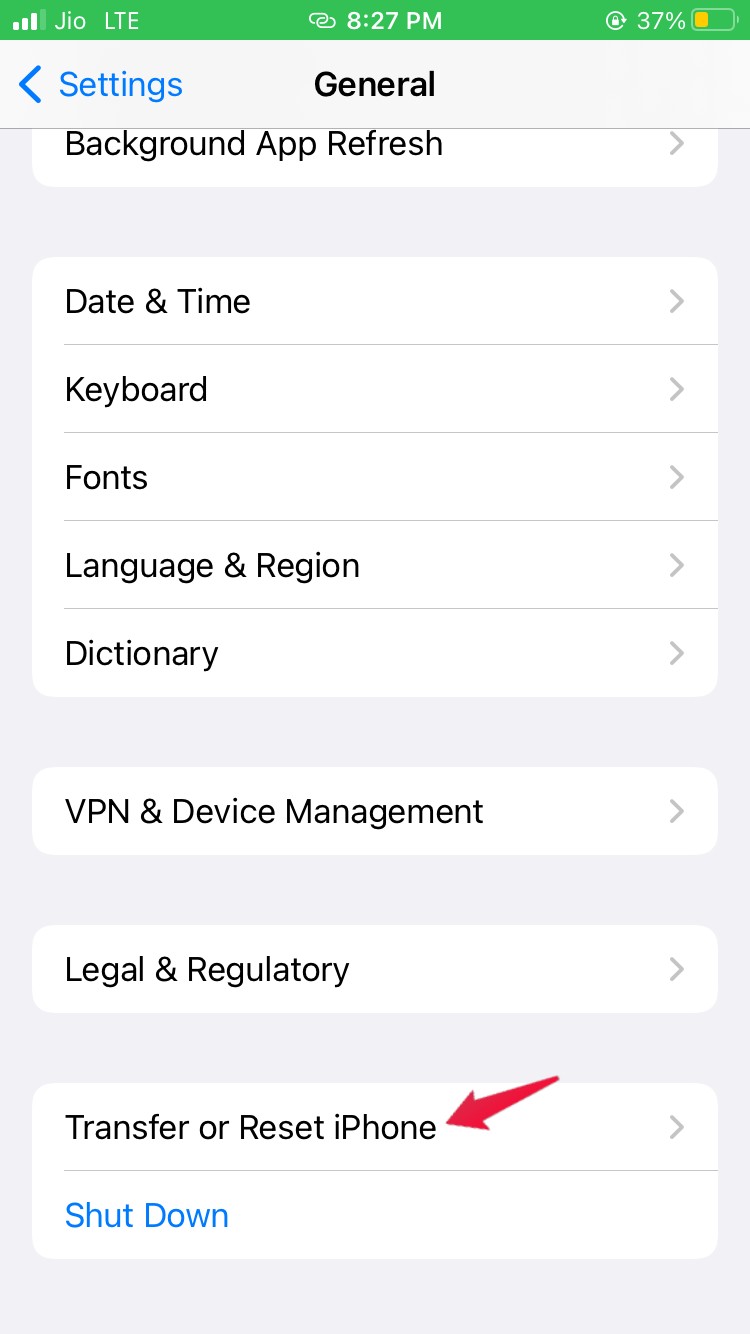Go back to Settings
Image resolution: width=750 pixels, height=1334 pixels.
coord(100,85)
